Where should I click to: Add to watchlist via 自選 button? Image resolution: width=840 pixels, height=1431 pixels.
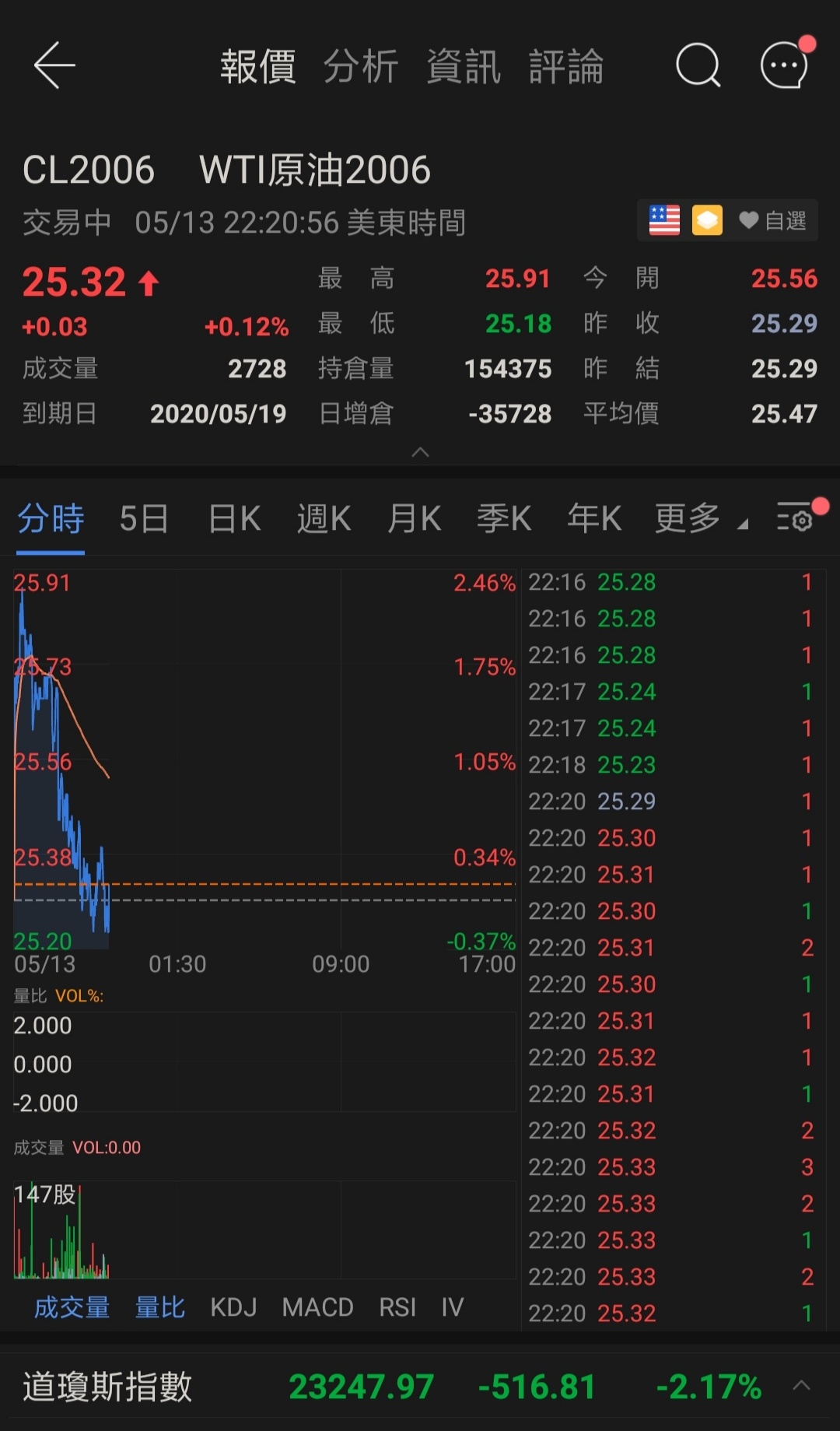(x=773, y=221)
